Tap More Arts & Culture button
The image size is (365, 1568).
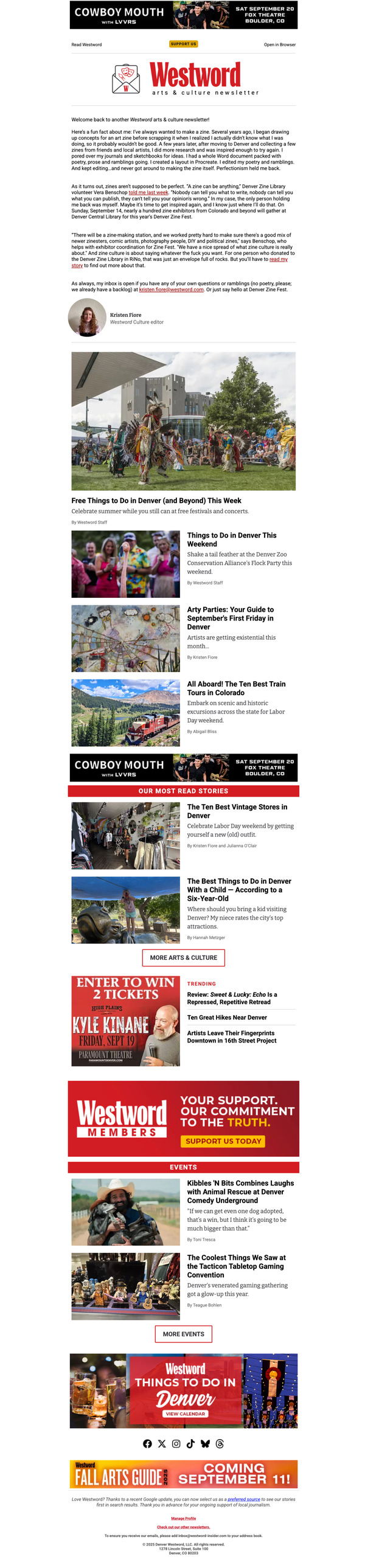point(183,957)
